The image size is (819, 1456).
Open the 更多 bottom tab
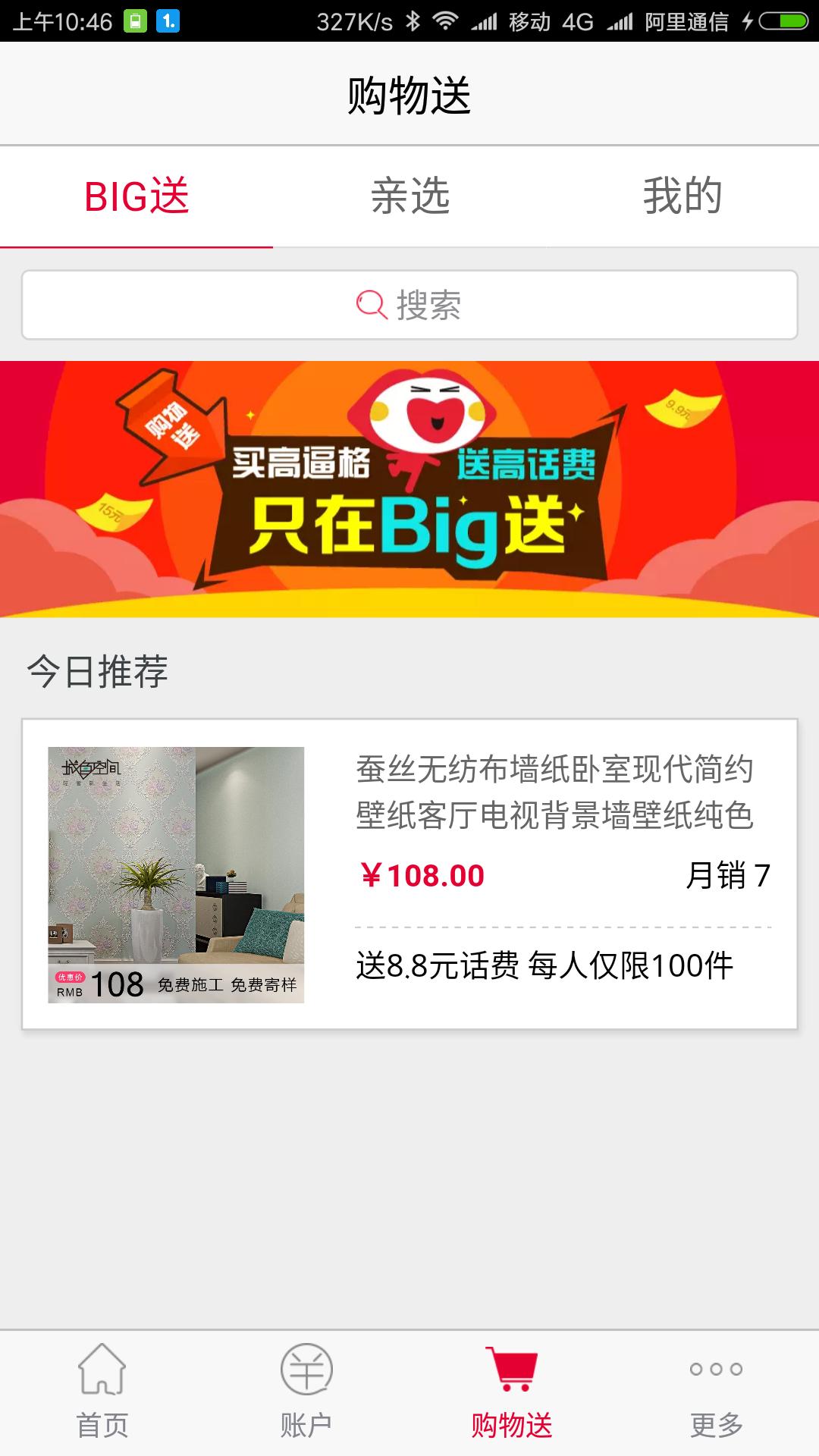coord(716,1392)
